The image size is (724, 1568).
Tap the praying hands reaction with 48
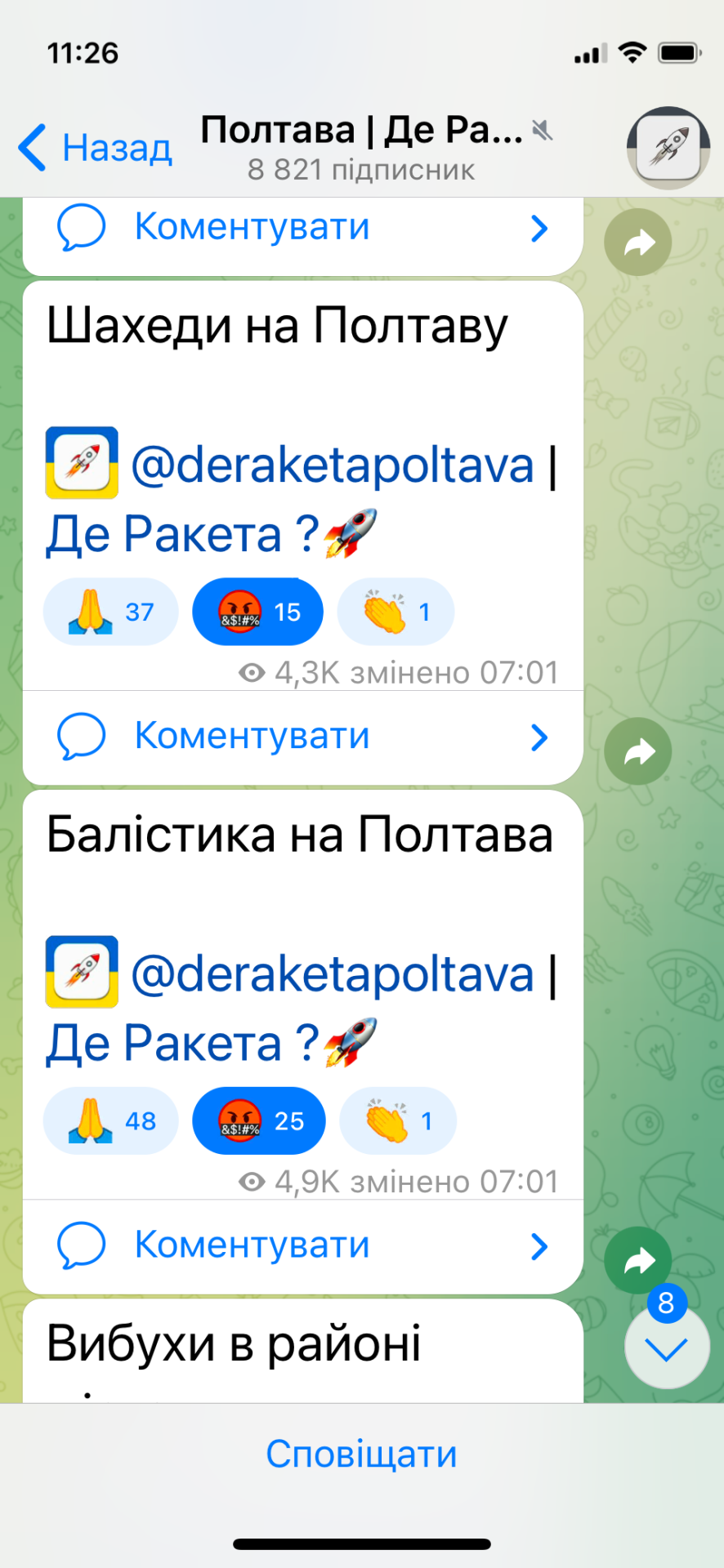[110, 1120]
